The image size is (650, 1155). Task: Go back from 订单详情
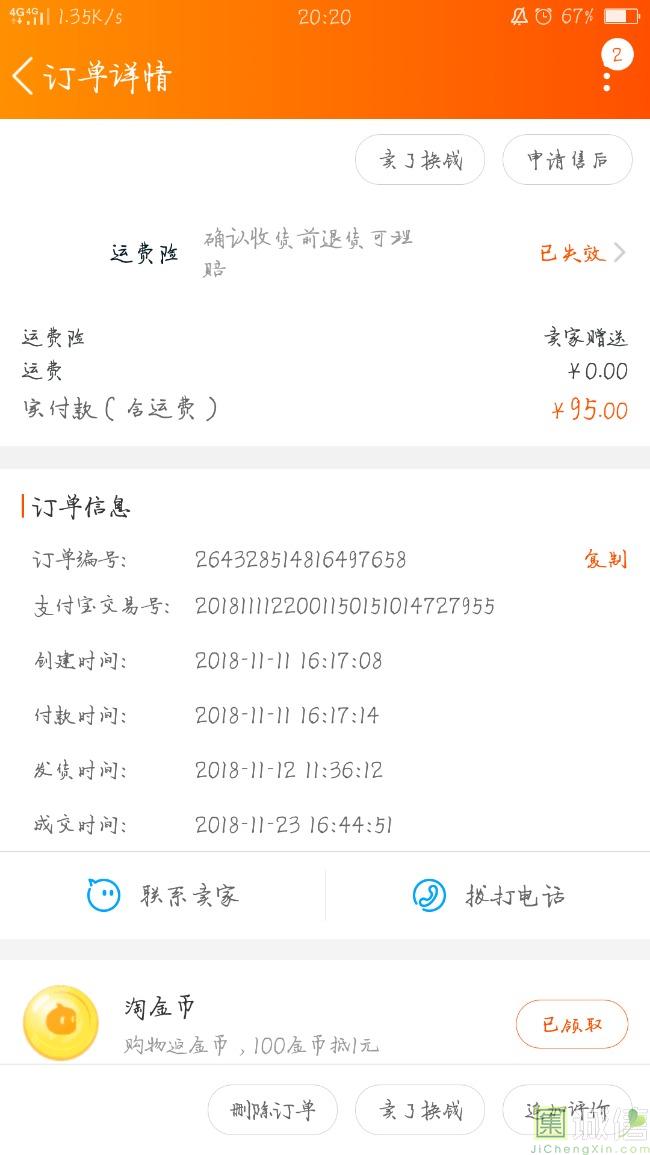pos(24,76)
